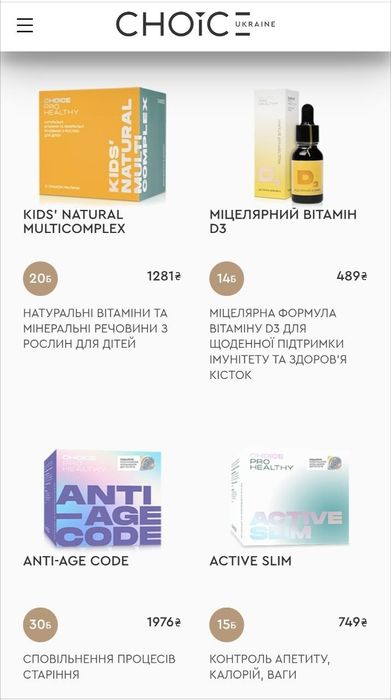This screenshot has width=391, height=700.
Task: Open the hamburger menu
Action: pyautogui.click(x=25, y=25)
